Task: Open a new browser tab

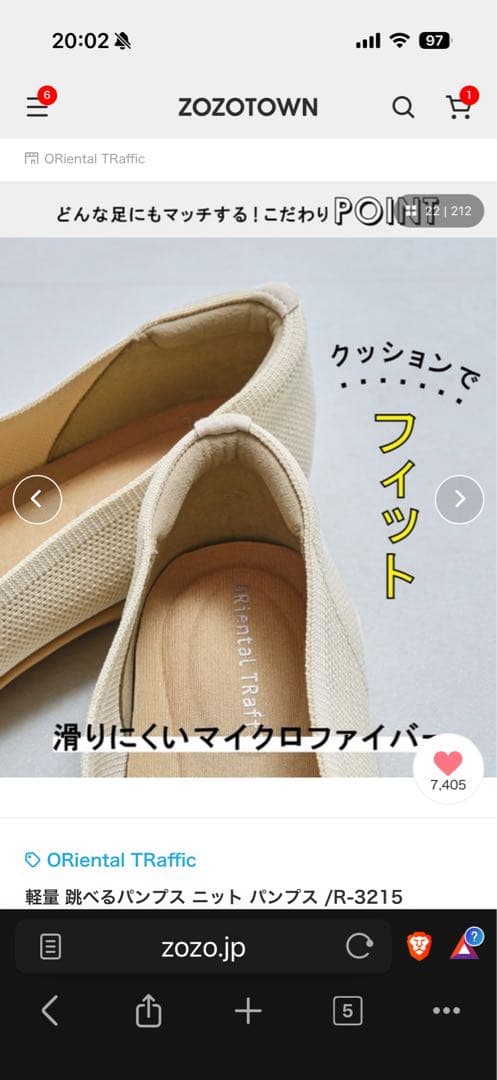Action: [x=248, y=1011]
